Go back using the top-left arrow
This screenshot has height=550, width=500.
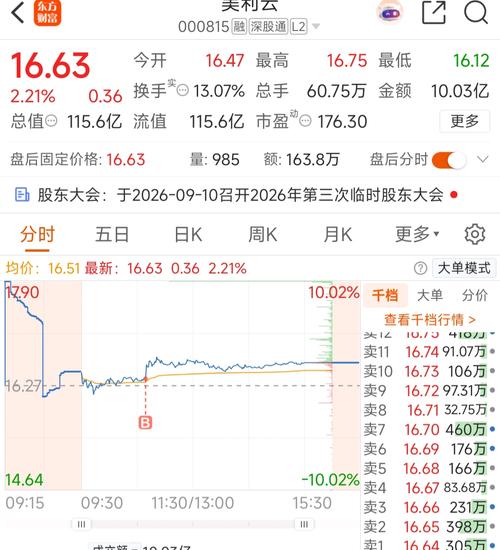(18, 13)
